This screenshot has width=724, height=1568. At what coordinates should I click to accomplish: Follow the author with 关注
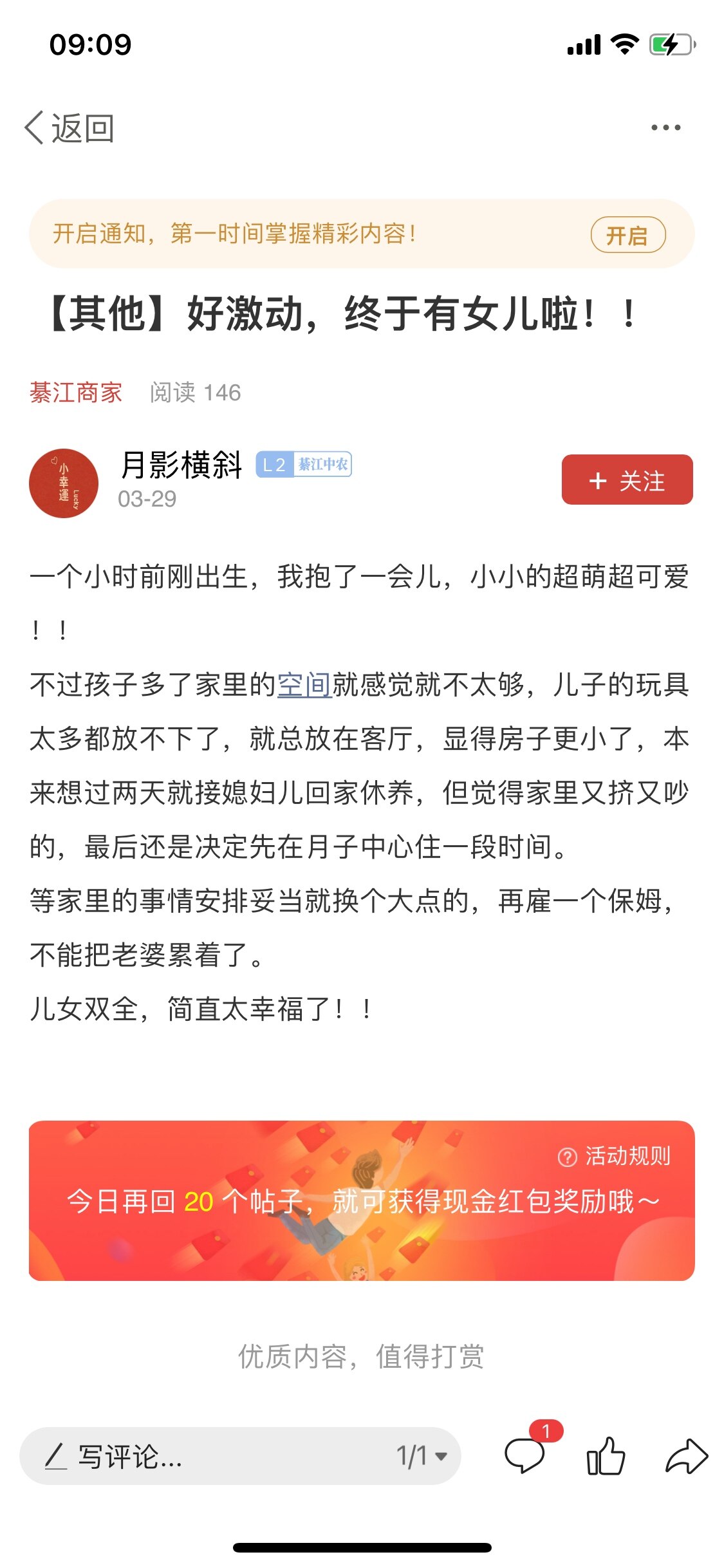[x=627, y=480]
